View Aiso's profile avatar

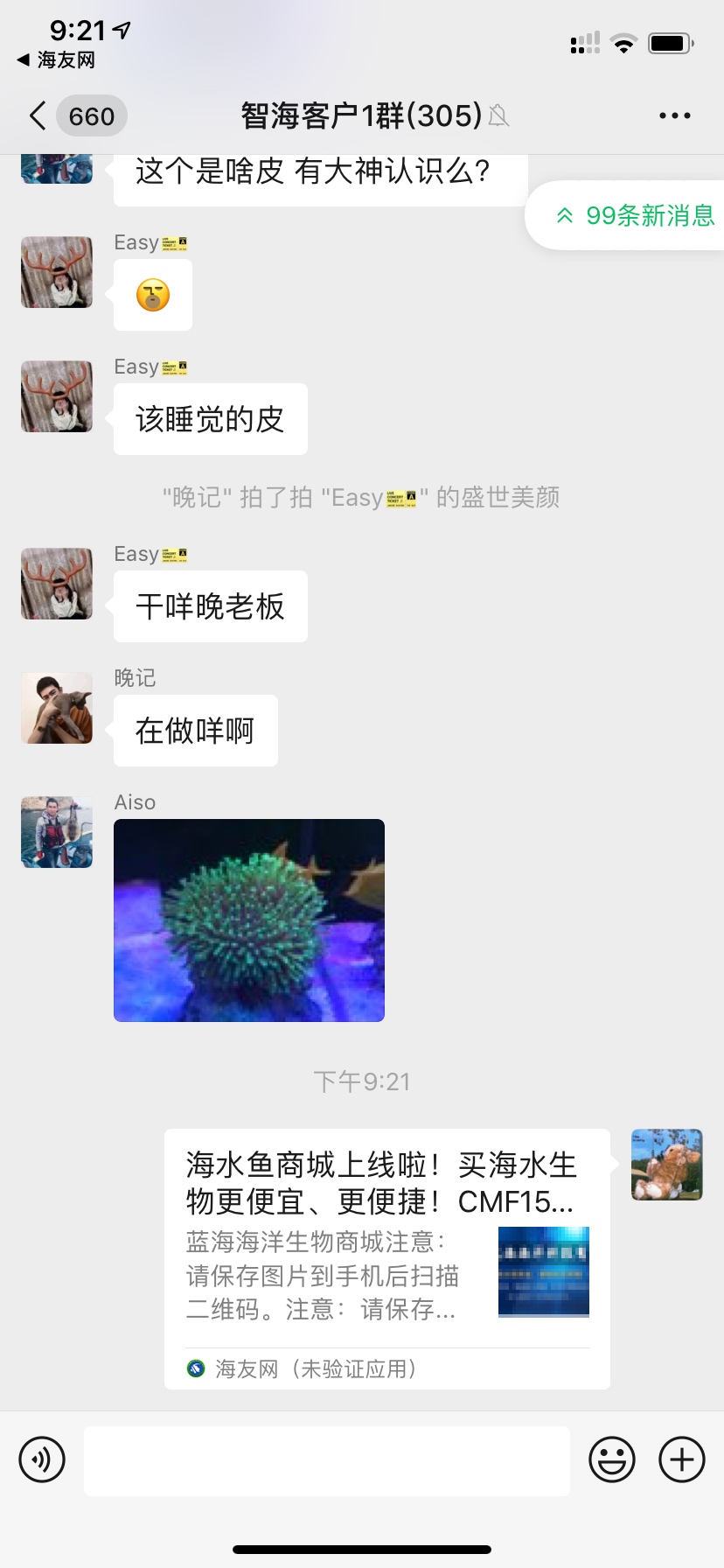[x=57, y=832]
